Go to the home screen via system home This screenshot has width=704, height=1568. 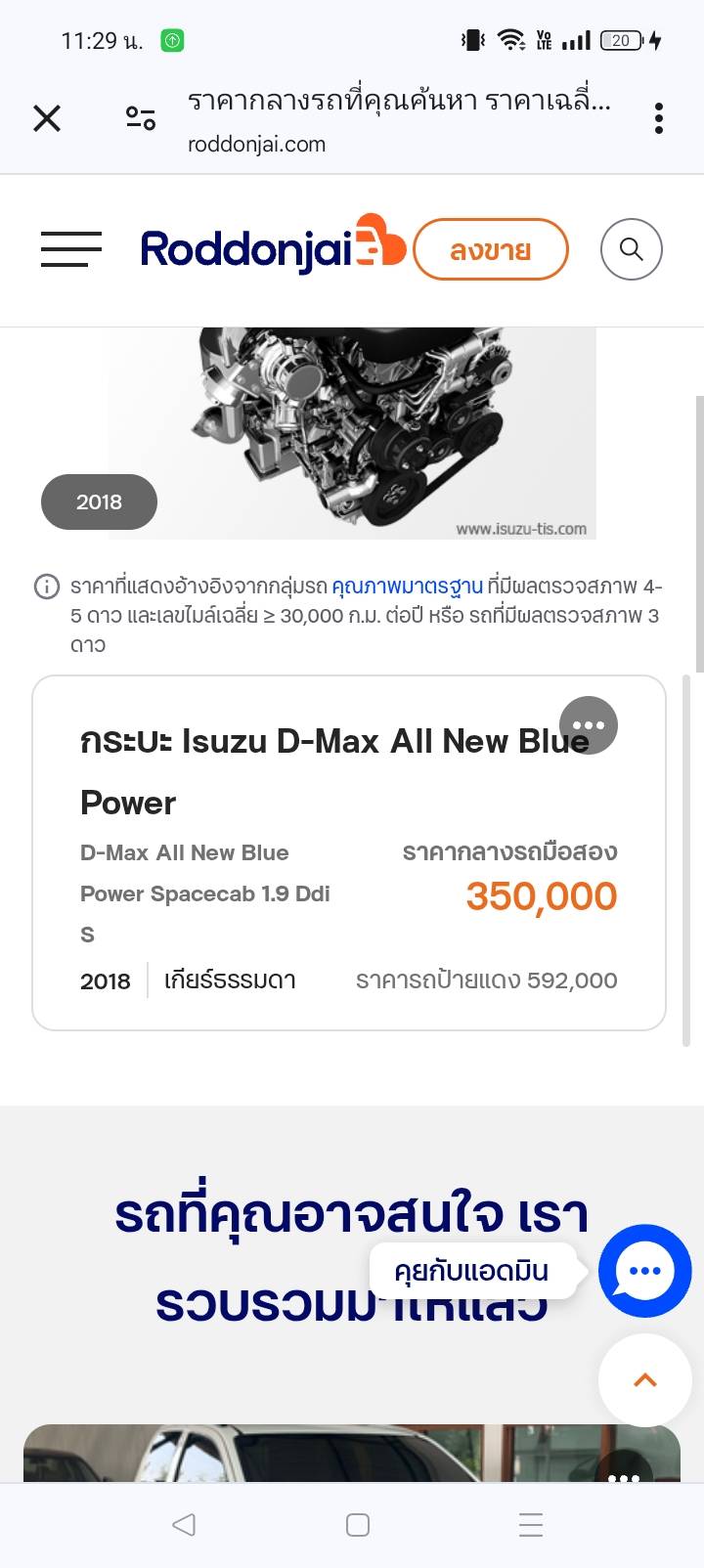[358, 1525]
